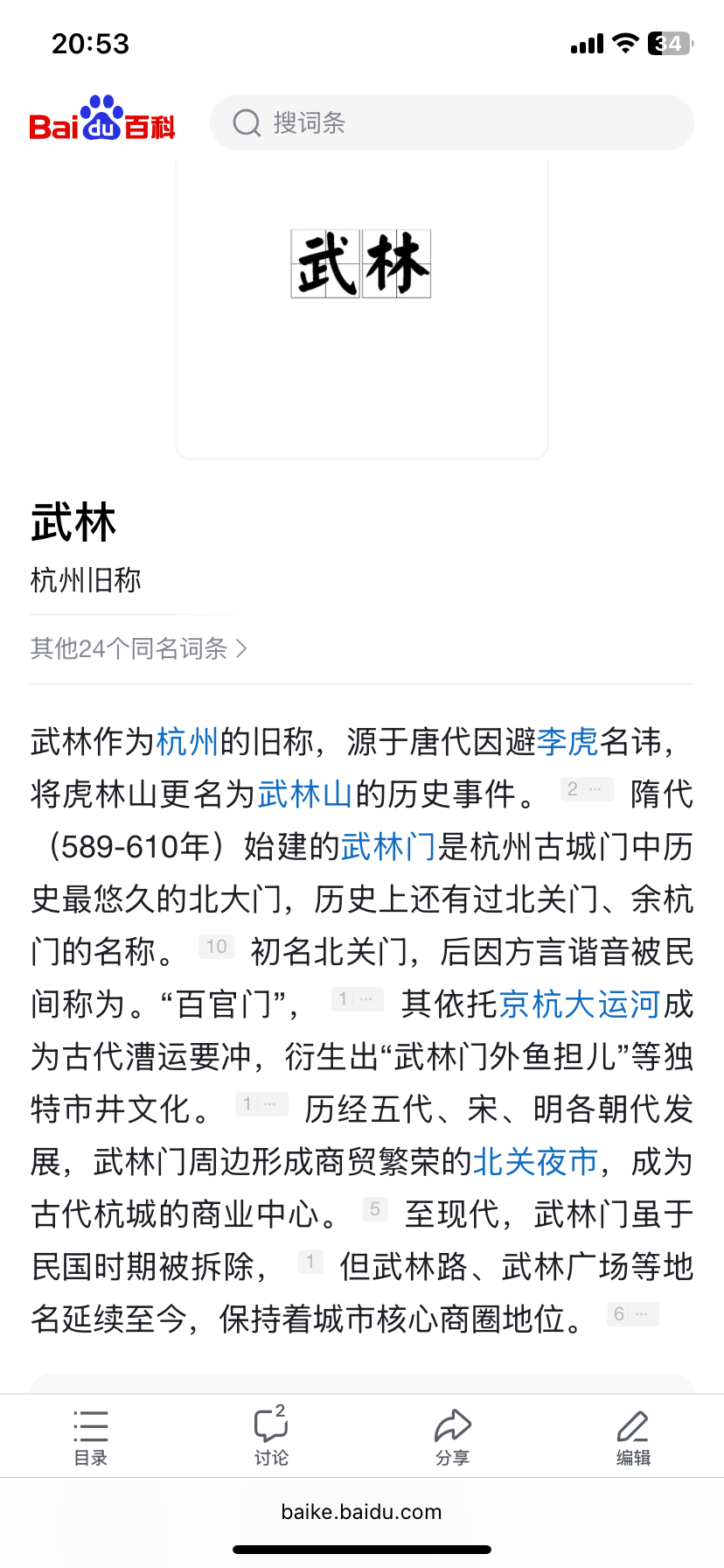This screenshot has width=724, height=1568.
Task: Open the 李虎 entry link
Action: [x=567, y=742]
